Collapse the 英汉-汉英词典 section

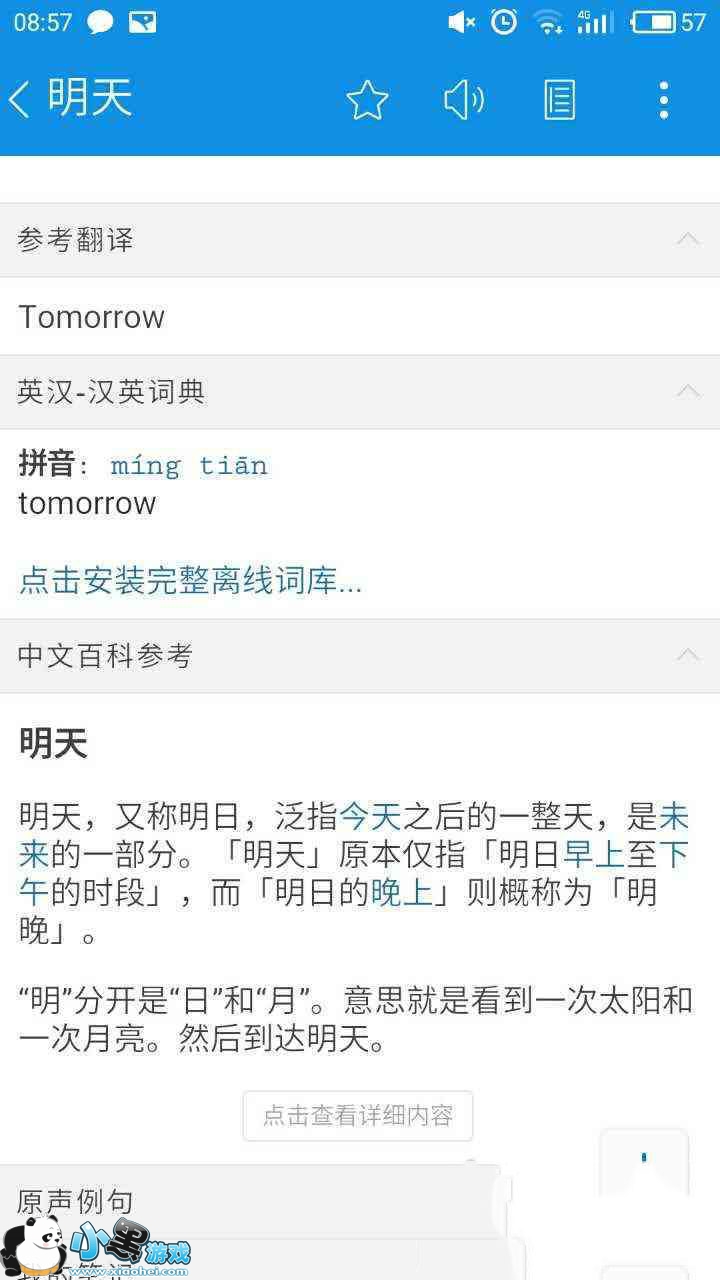point(687,391)
